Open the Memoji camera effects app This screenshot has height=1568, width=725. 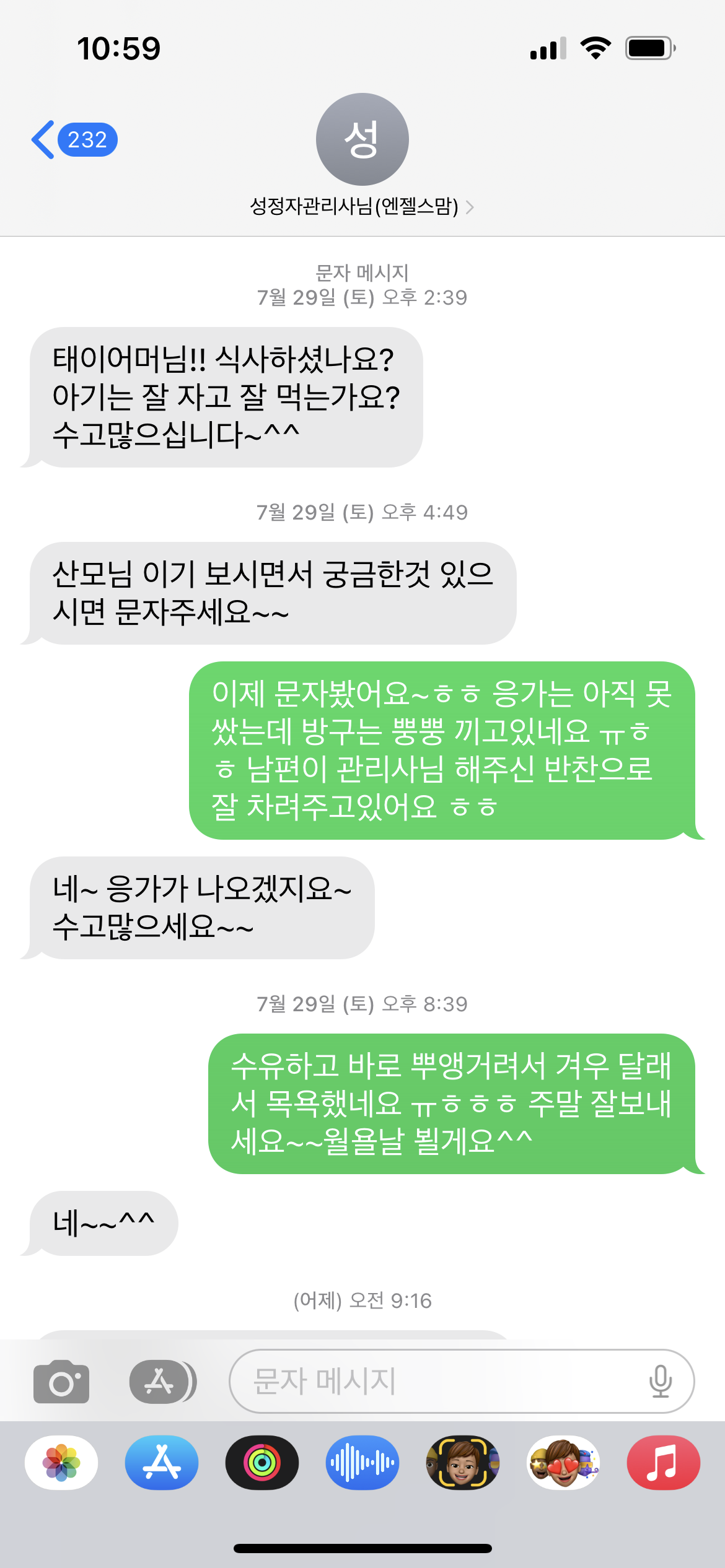463,1463
